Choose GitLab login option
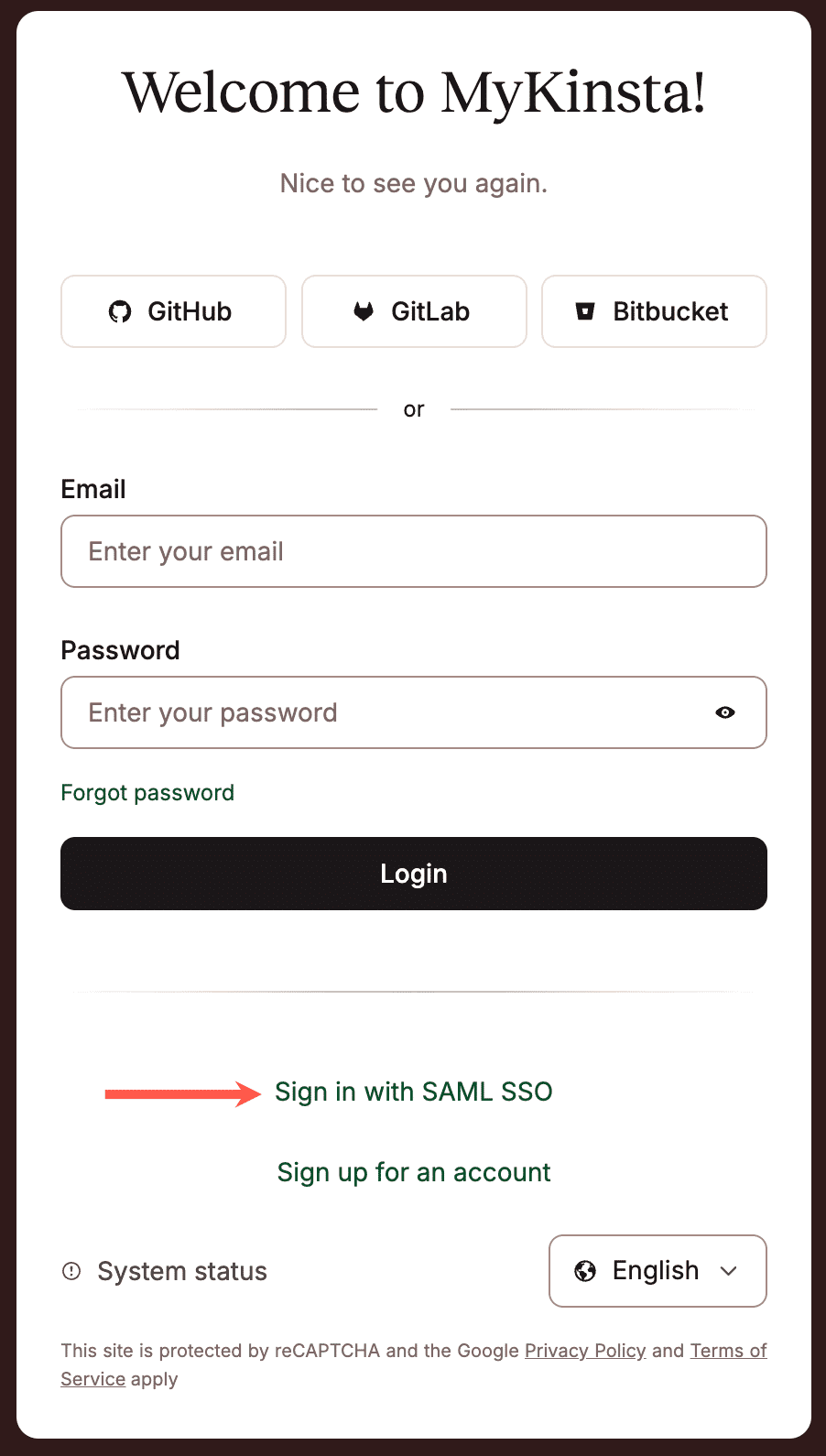The image size is (826, 1456). click(414, 311)
